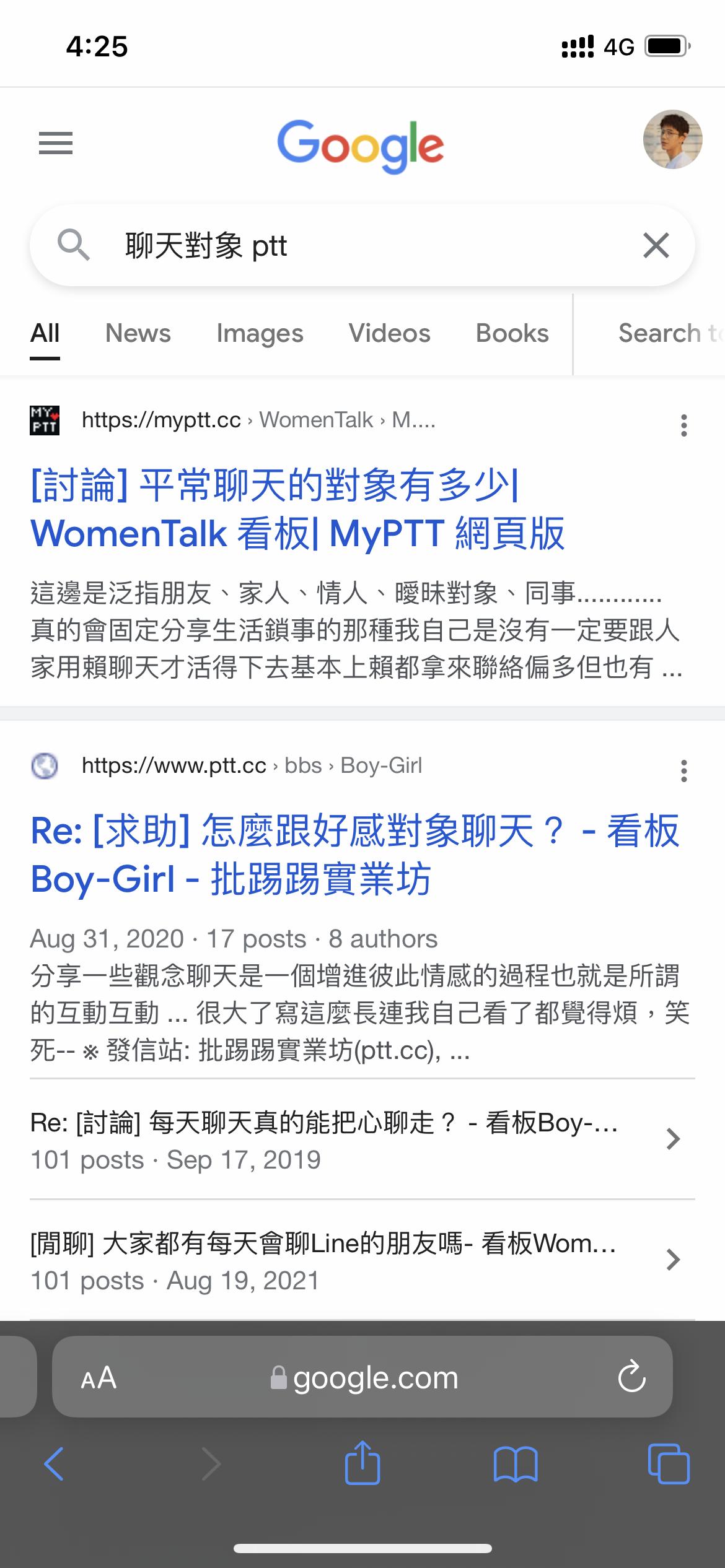
Task: Switch to the Images tab
Action: 260,333
